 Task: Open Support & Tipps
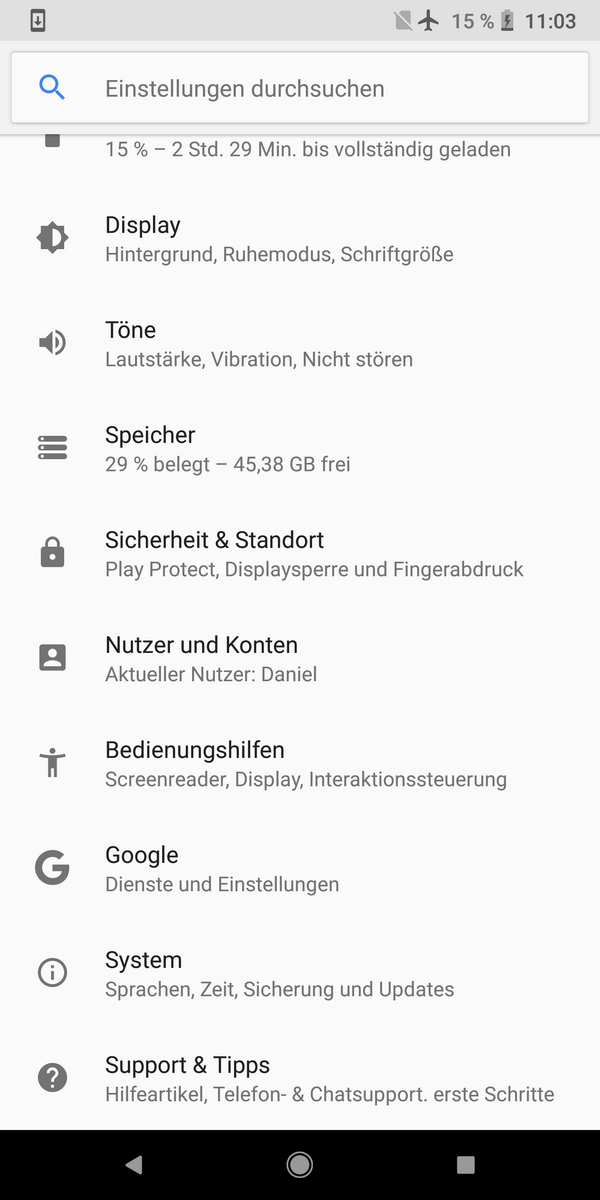(300, 1078)
